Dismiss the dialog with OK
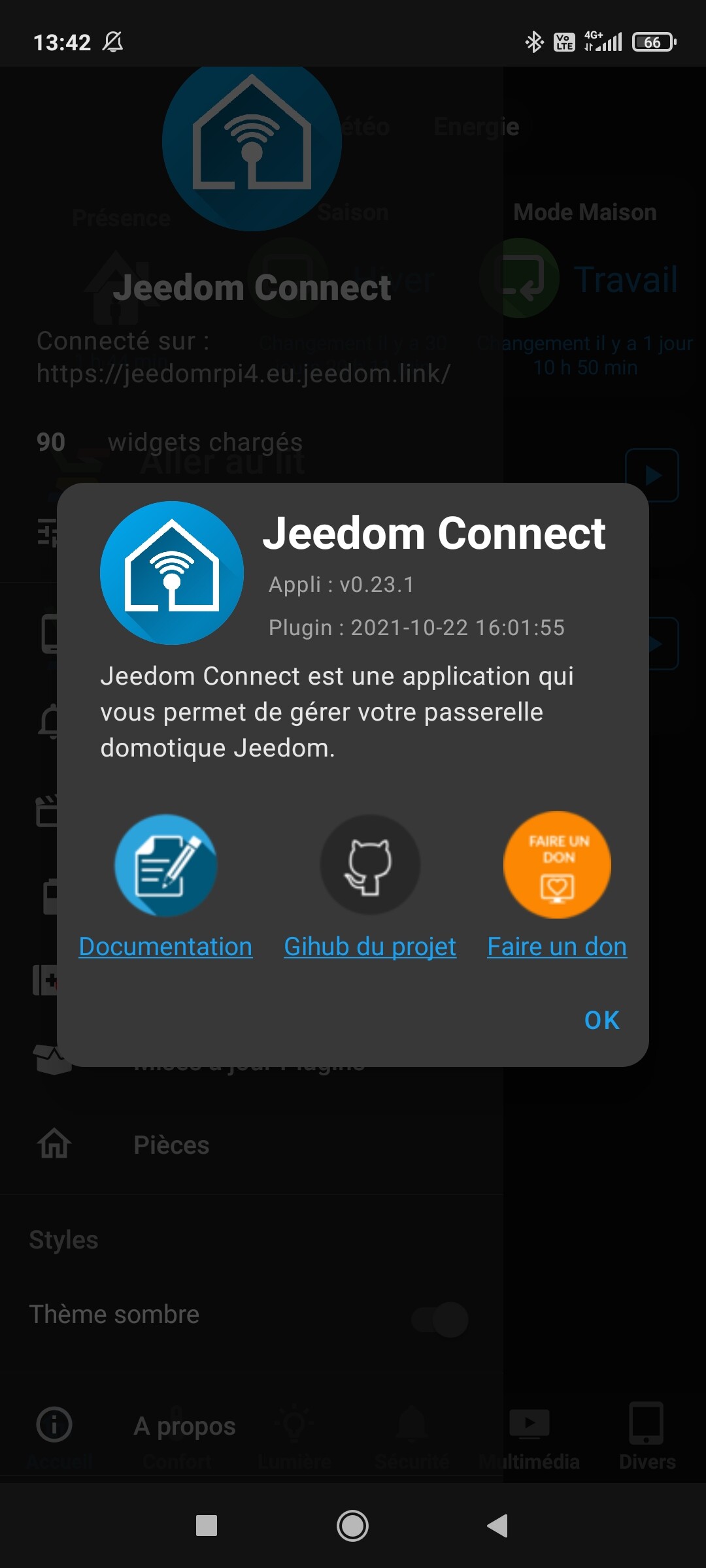The width and height of the screenshot is (706, 1568). click(x=601, y=1019)
